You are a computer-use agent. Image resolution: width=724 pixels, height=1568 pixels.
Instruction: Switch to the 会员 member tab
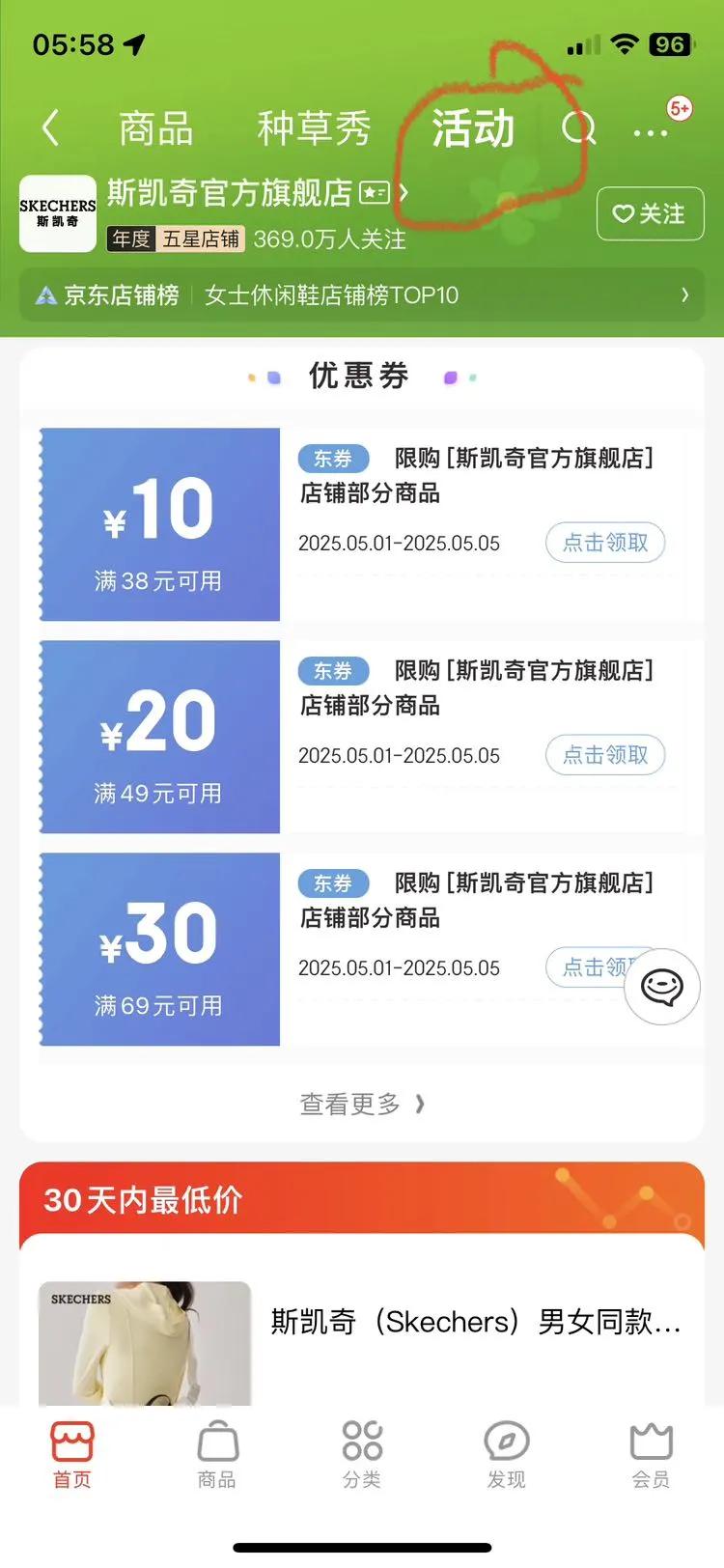[651, 1454]
